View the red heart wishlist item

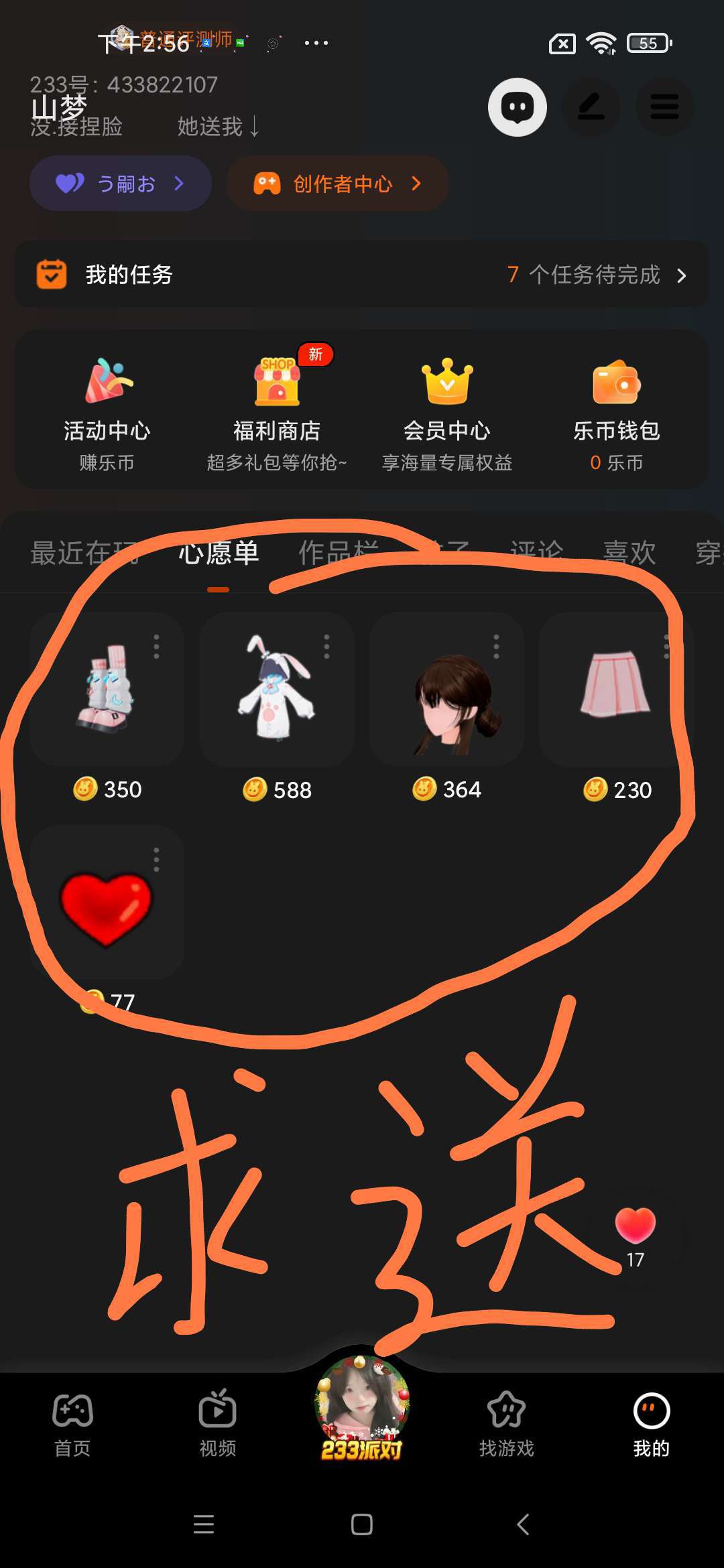[x=107, y=905]
